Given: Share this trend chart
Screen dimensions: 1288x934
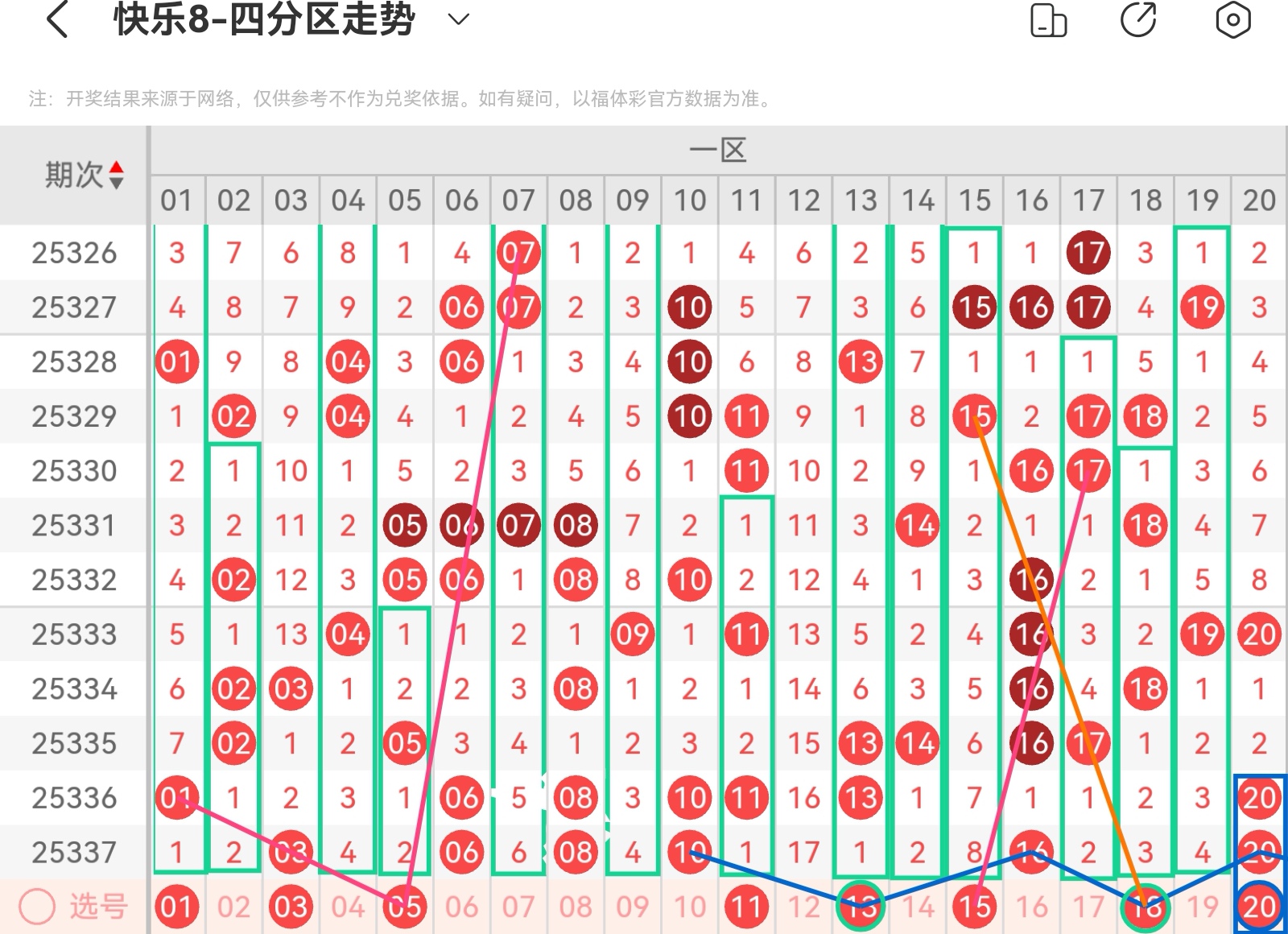Looking at the screenshot, I should click(1138, 20).
